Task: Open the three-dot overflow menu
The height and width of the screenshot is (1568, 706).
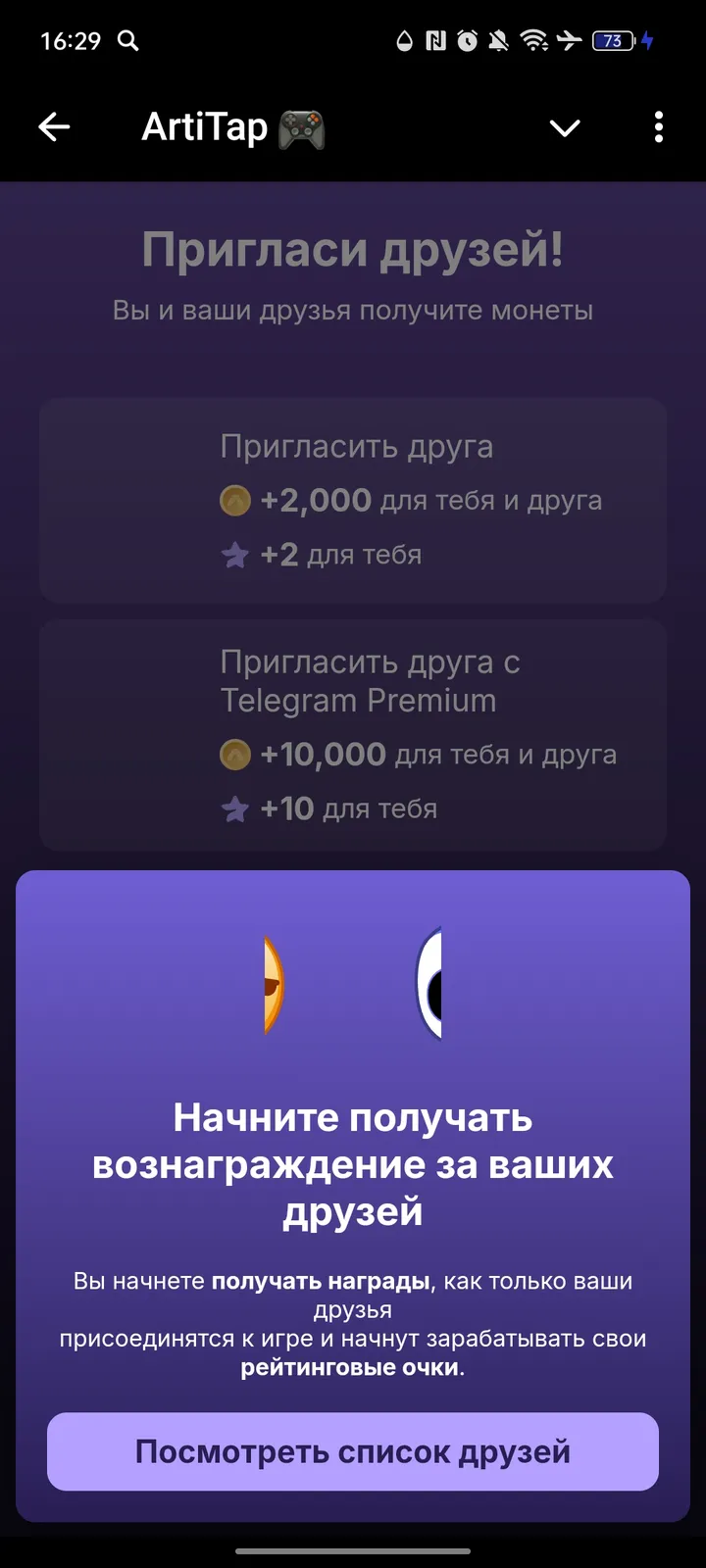Action: tap(658, 127)
